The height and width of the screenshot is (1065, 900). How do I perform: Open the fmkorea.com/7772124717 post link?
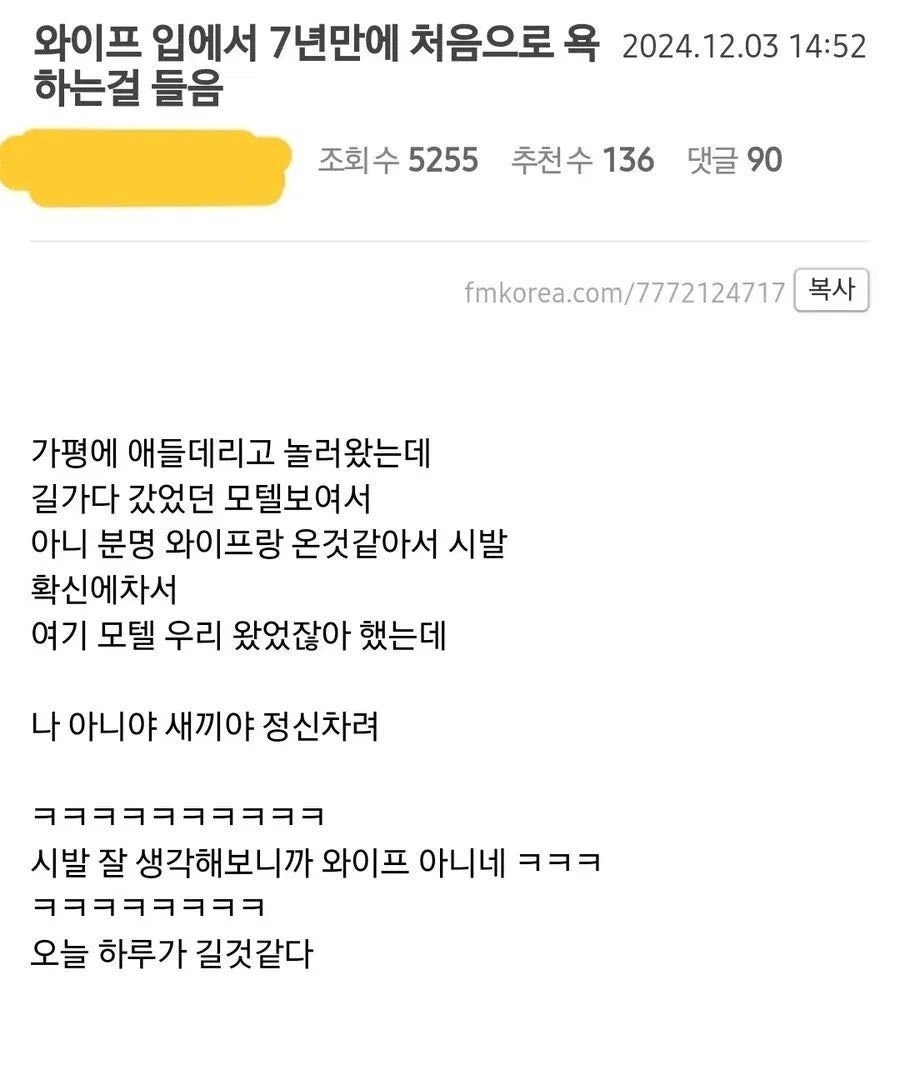pos(625,293)
